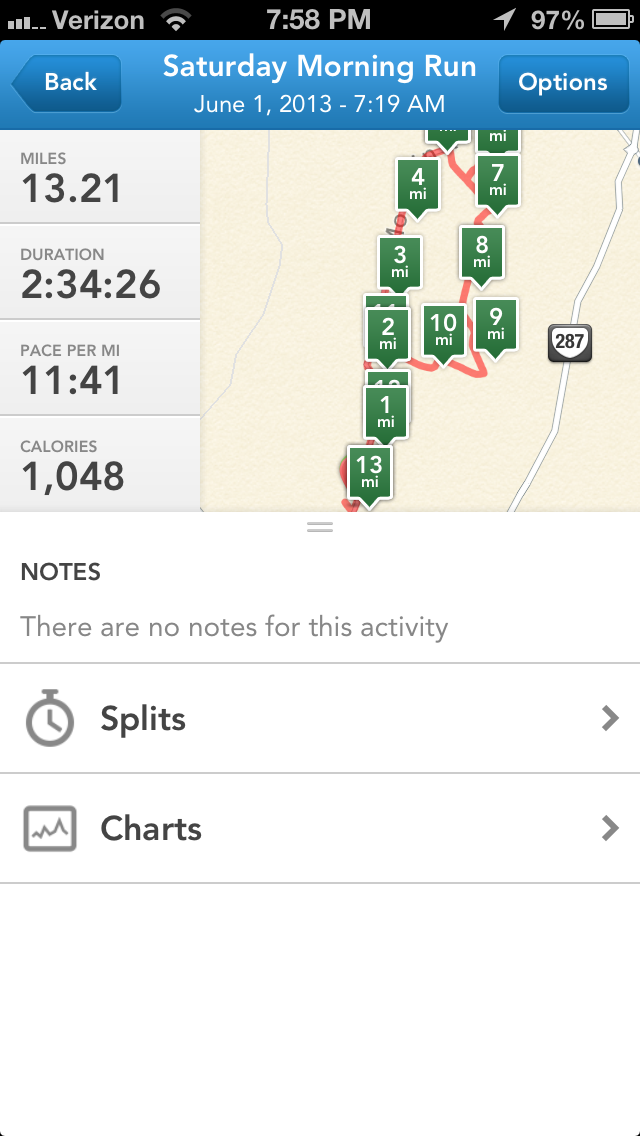This screenshot has width=640, height=1136.
Task: Open the Splits details
Action: click(320, 719)
